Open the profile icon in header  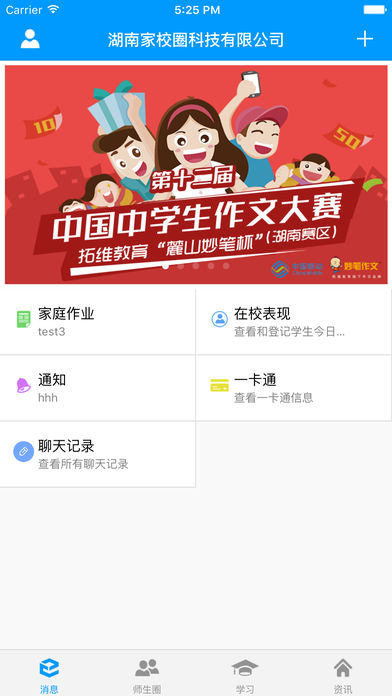30,39
